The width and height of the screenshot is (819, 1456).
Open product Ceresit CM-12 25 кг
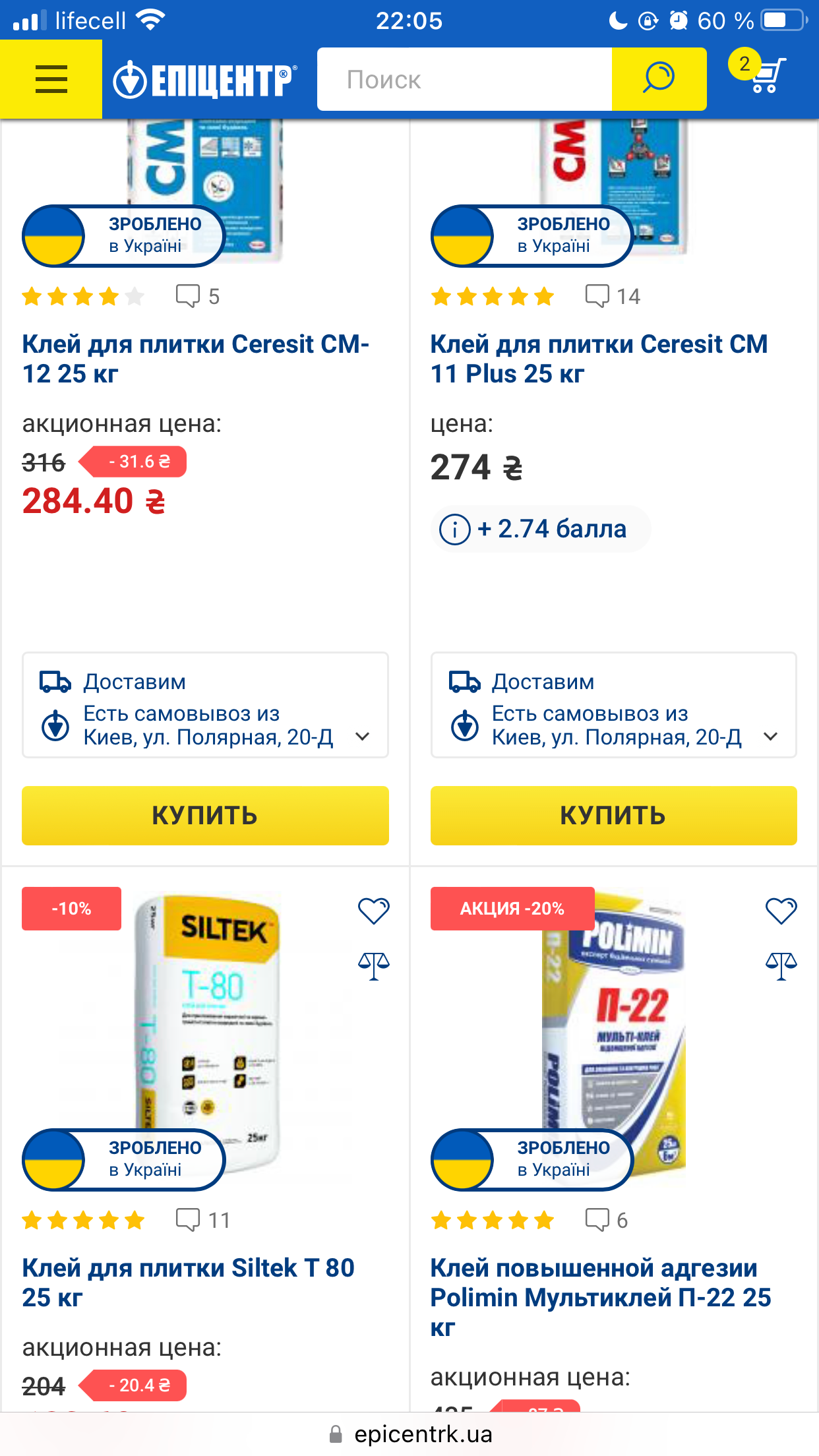click(196, 359)
